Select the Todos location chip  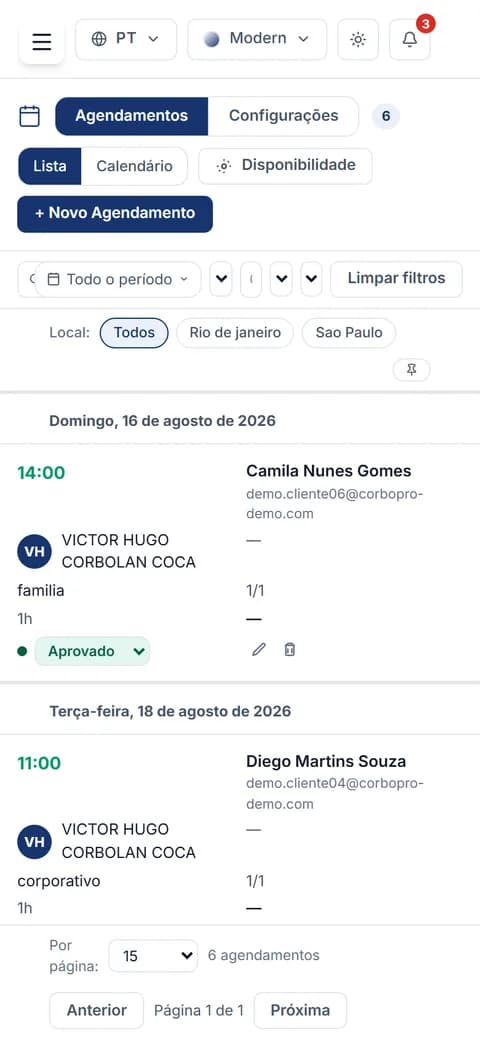(x=134, y=333)
